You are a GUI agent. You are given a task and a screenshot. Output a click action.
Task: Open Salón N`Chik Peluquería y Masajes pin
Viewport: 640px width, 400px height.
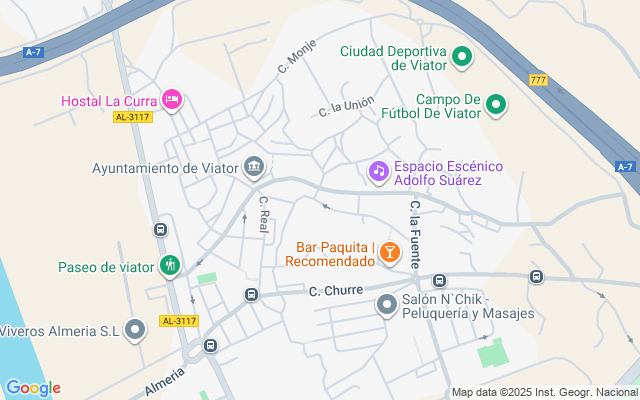[387, 305]
